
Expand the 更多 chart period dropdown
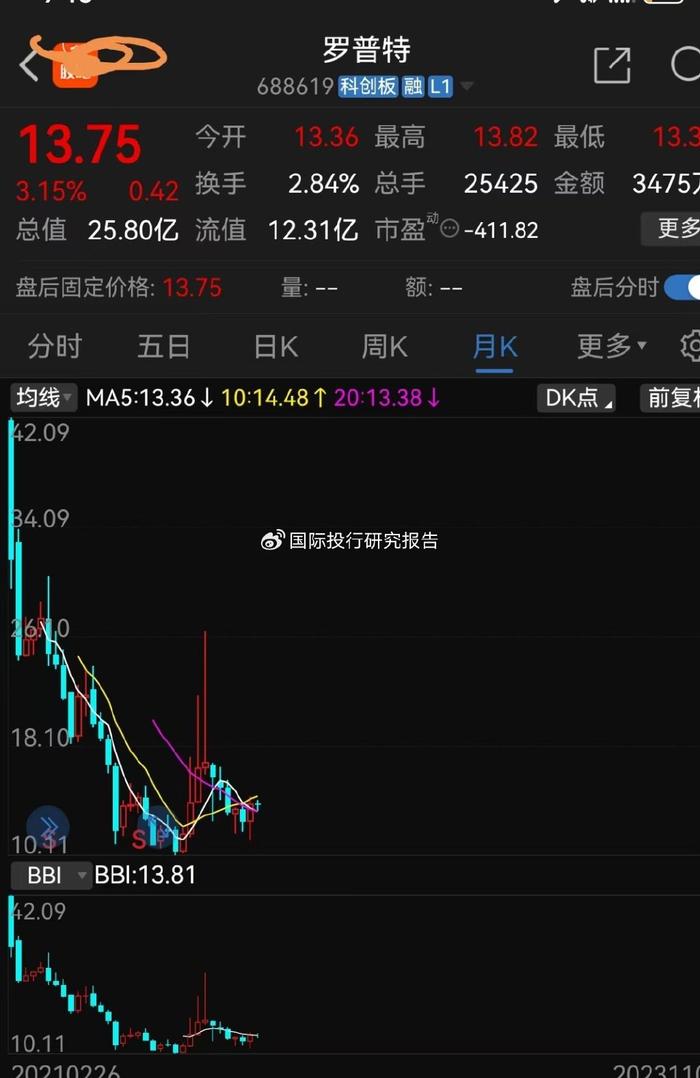coord(611,347)
